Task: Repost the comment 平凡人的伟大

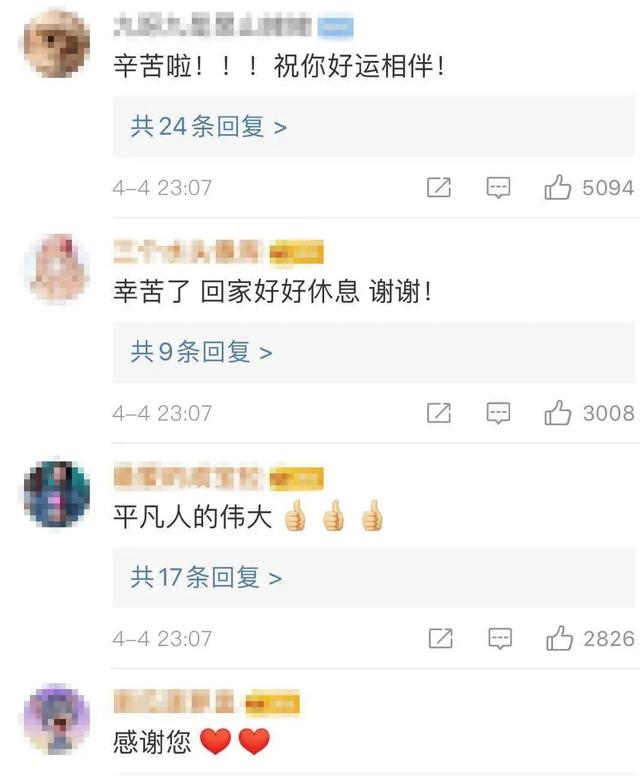Action: [439, 638]
